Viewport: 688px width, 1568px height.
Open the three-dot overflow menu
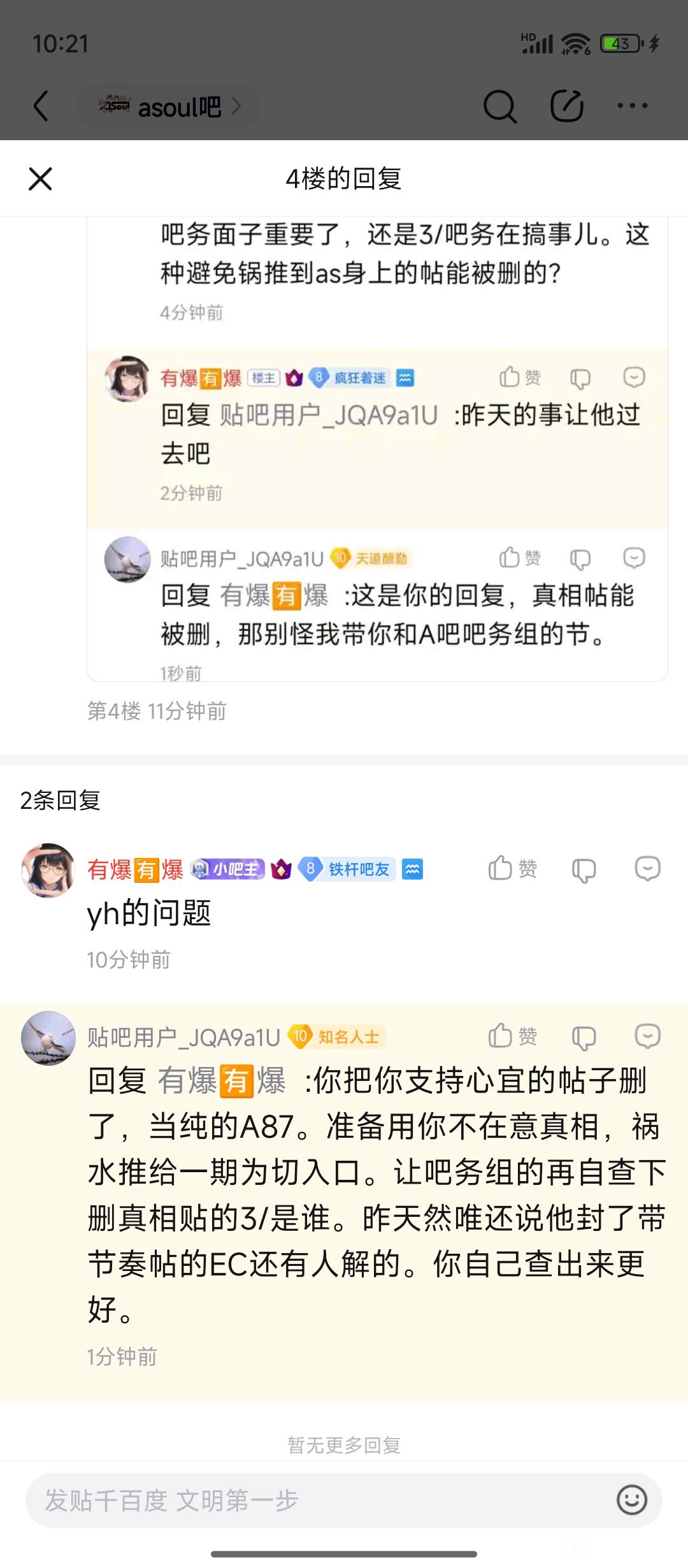632,106
